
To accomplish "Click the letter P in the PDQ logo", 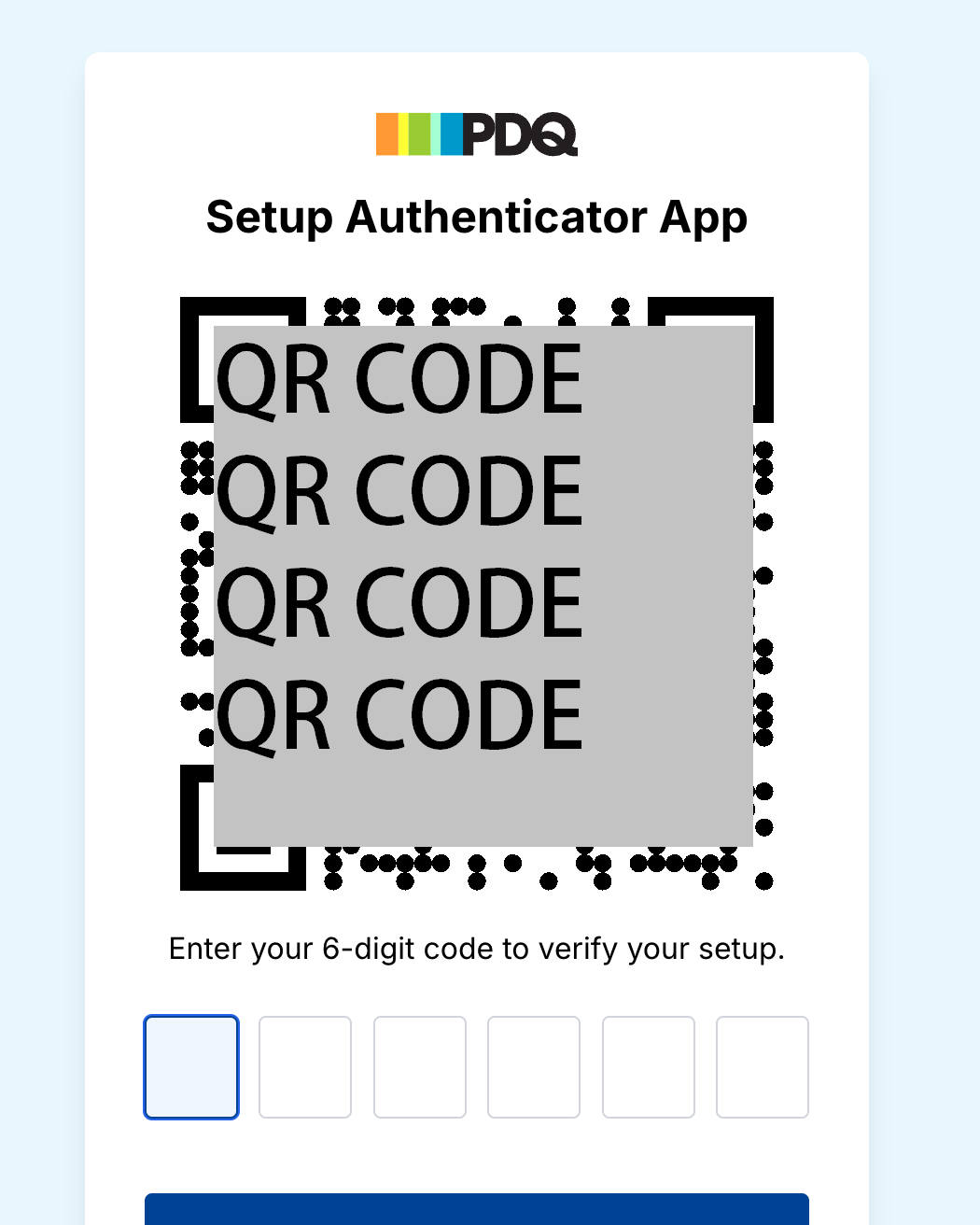I will (x=479, y=135).
